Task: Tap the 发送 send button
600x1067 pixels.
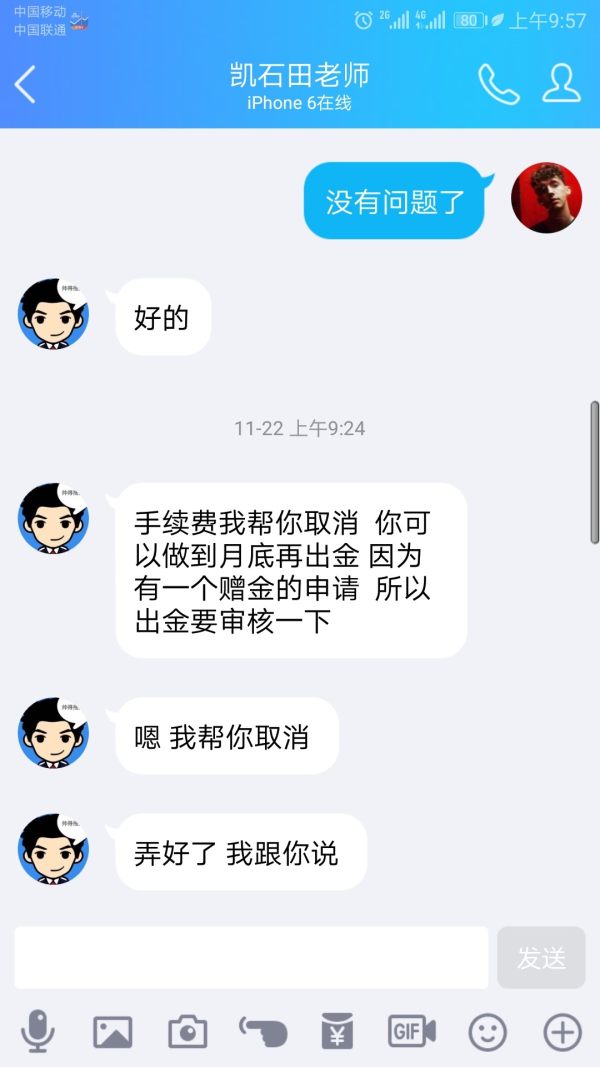Action: point(541,958)
